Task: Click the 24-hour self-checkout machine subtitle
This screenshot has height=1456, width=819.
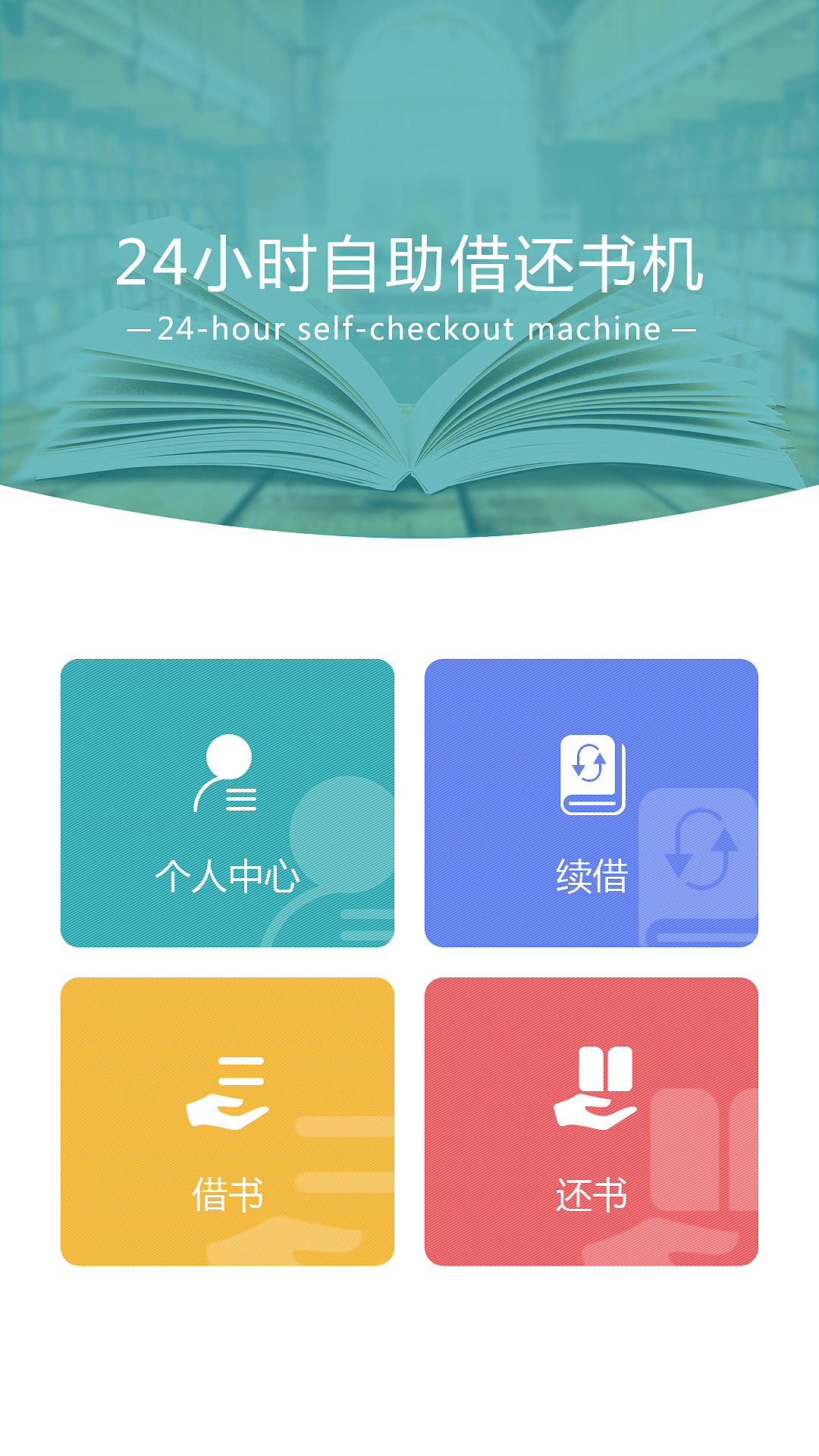Action: click(409, 329)
